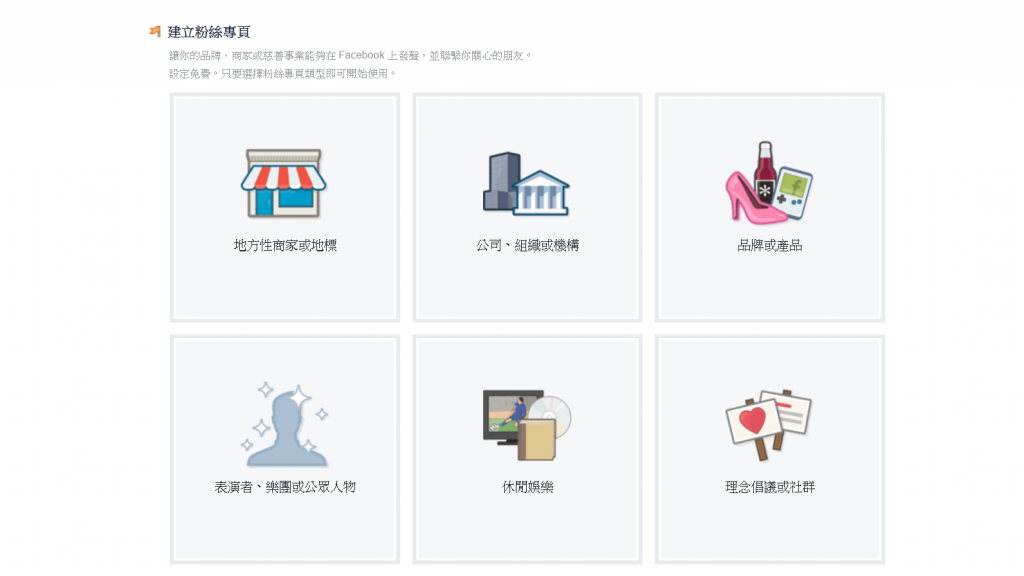The width and height of the screenshot is (1024, 576).
Task: Choose the 公司、組織或機構 category
Action: point(527,208)
